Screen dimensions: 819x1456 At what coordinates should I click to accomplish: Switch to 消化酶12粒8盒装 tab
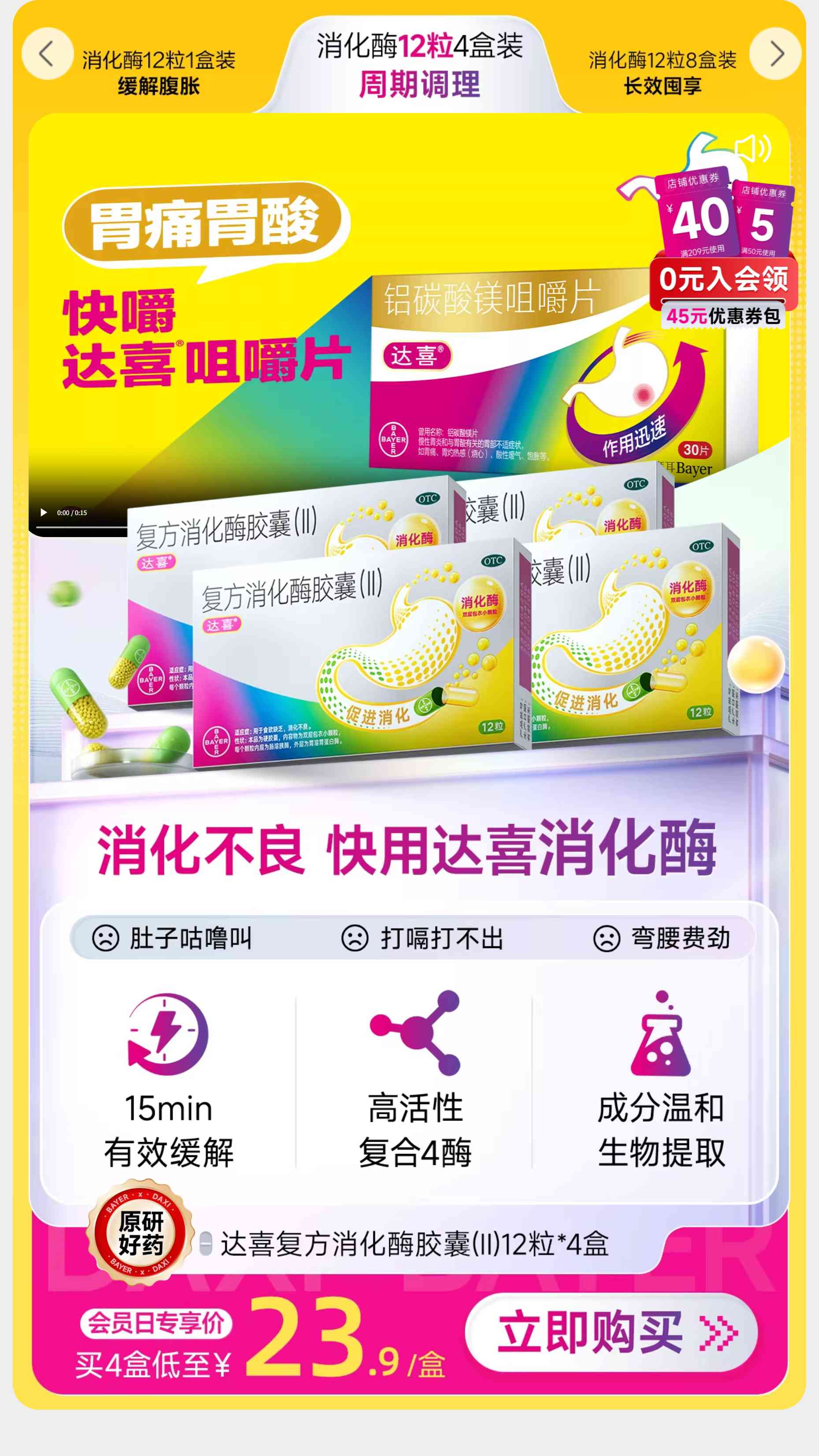click(663, 72)
